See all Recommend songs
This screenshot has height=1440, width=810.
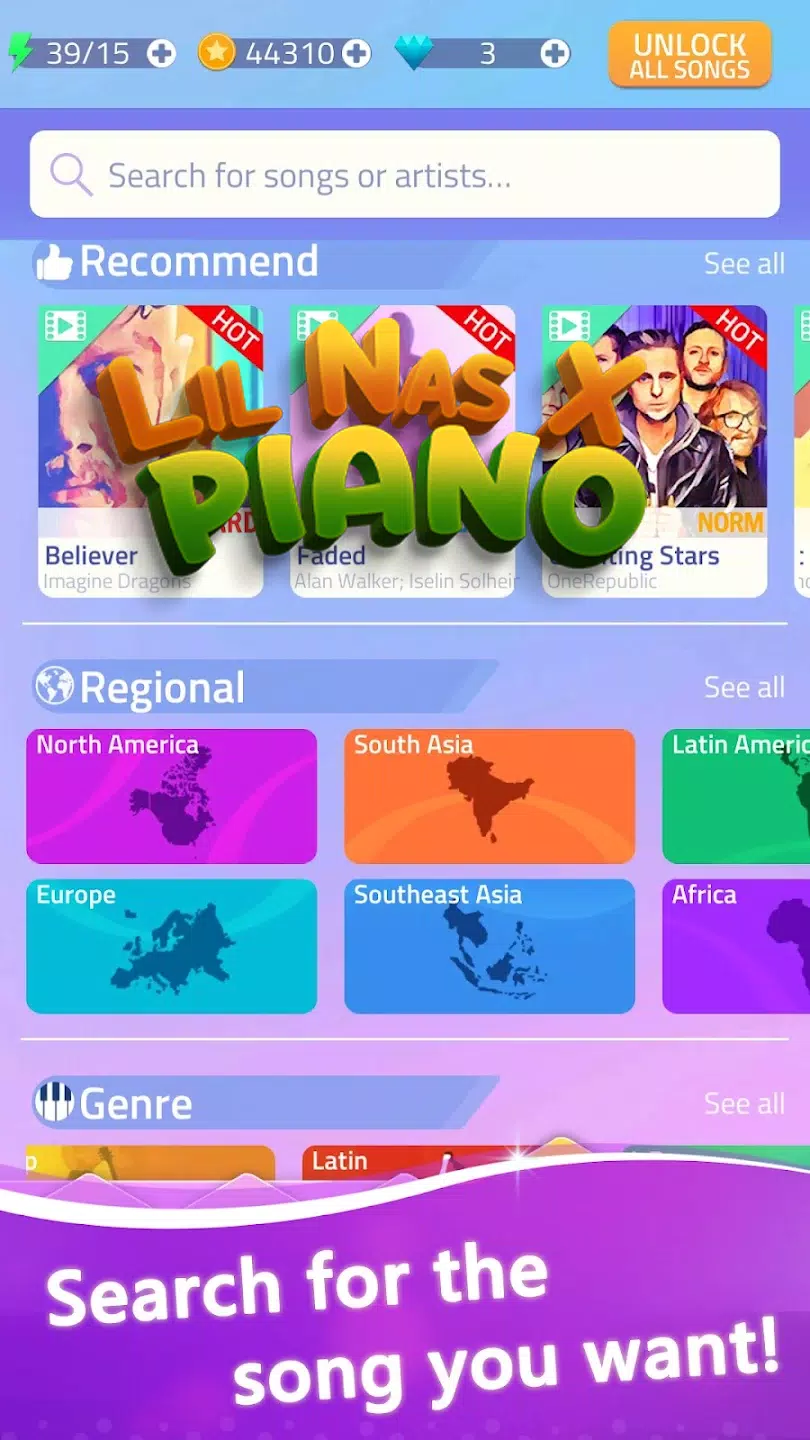(x=743, y=264)
